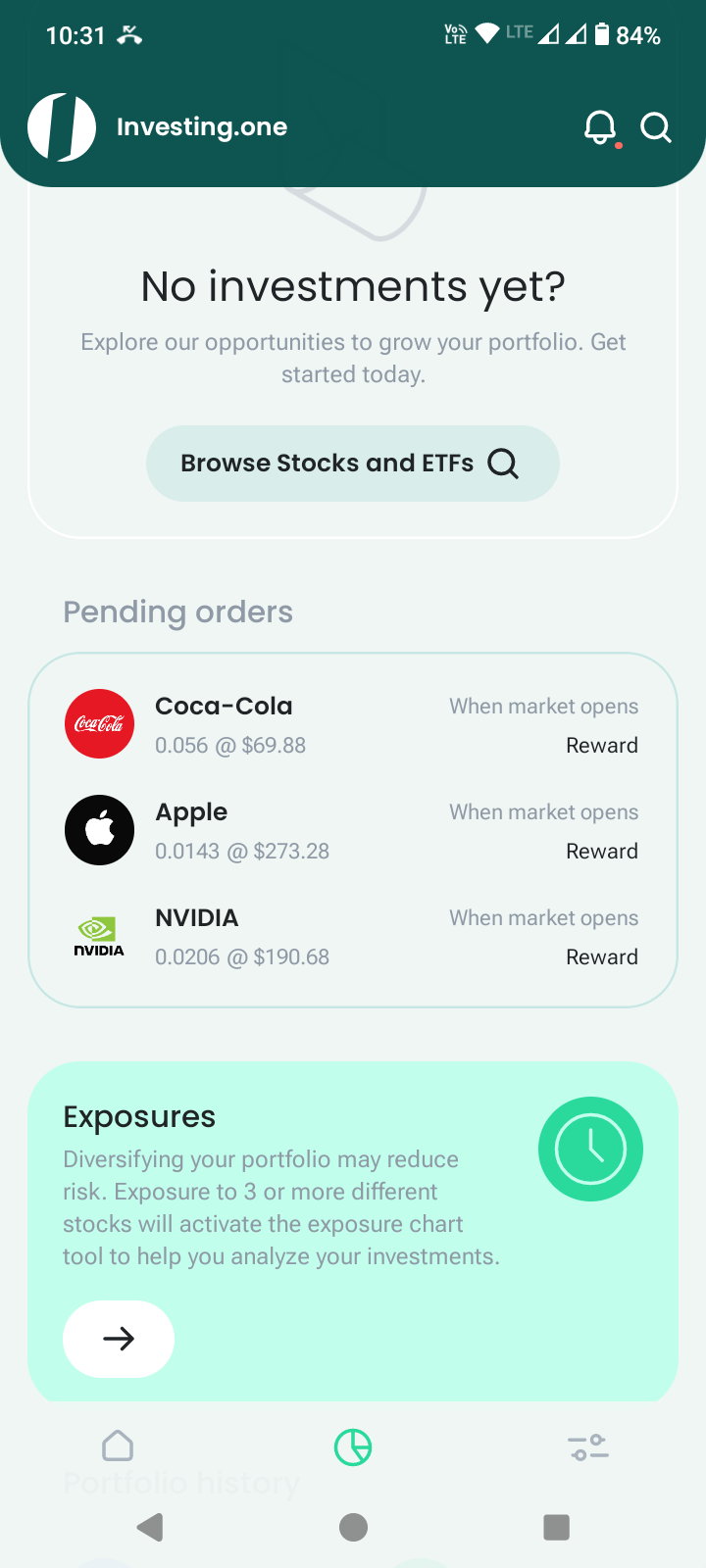Open the Coca-Cola pending order
Image resolution: width=706 pixels, height=1568 pixels.
coord(353,725)
